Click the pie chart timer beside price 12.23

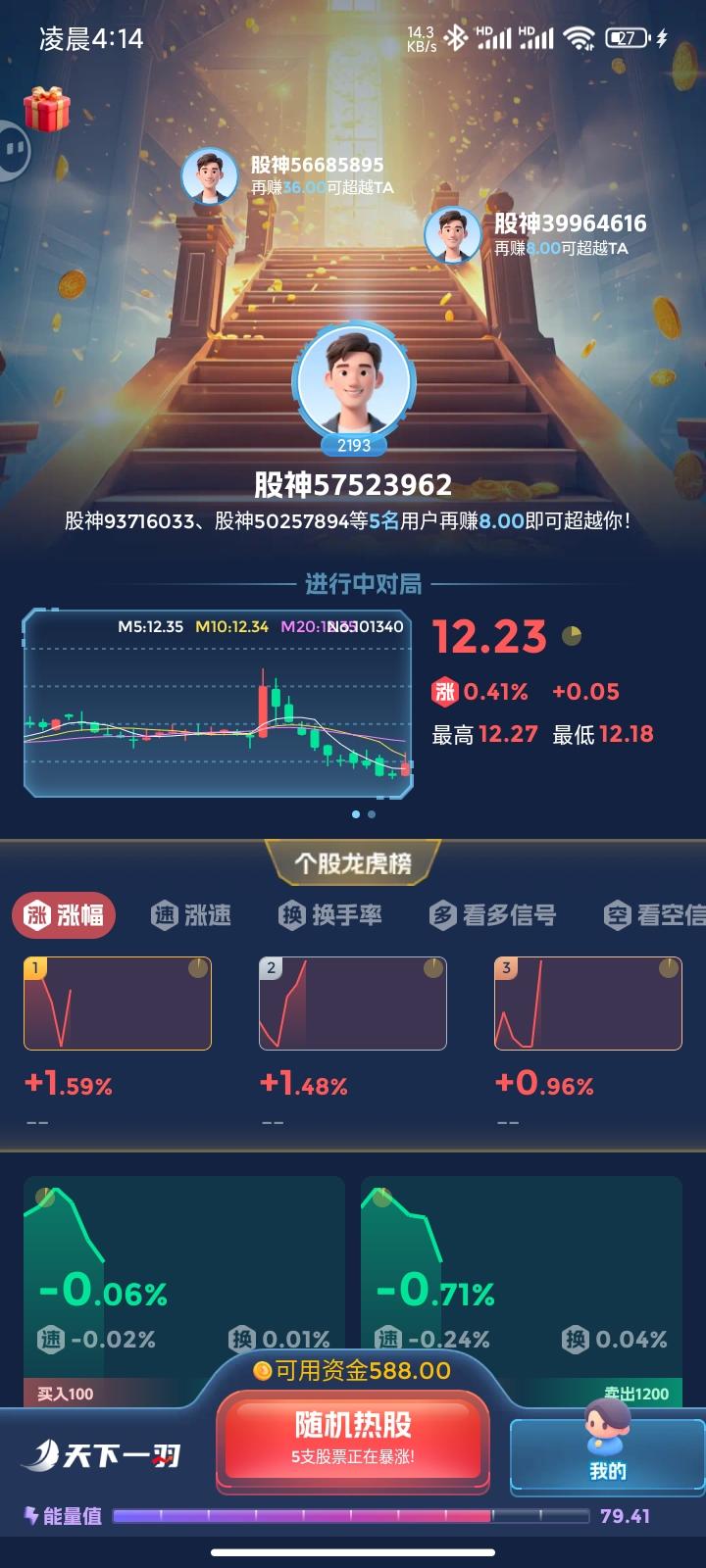[571, 636]
